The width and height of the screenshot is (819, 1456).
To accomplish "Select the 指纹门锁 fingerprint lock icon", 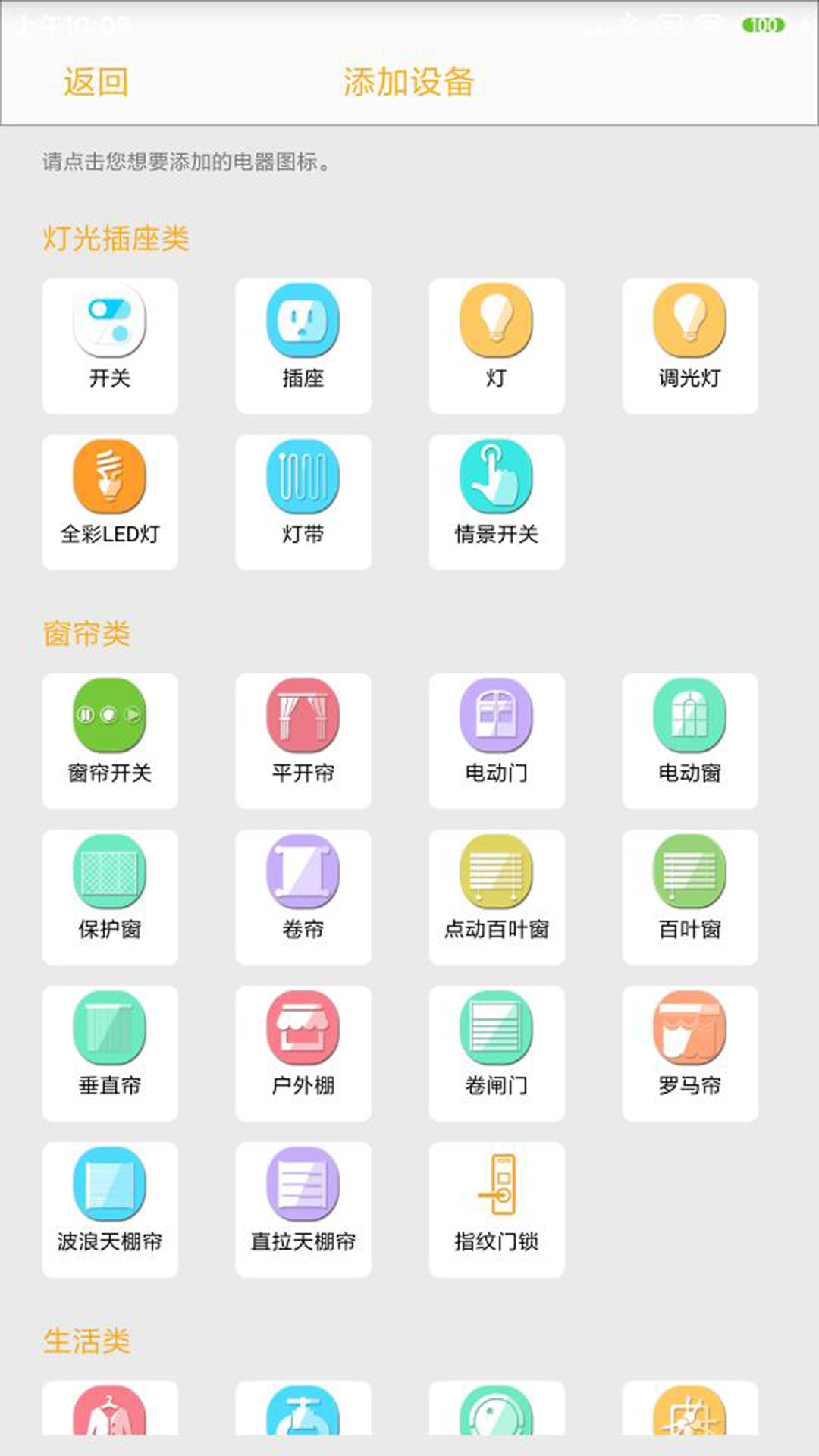I will pos(497,1207).
